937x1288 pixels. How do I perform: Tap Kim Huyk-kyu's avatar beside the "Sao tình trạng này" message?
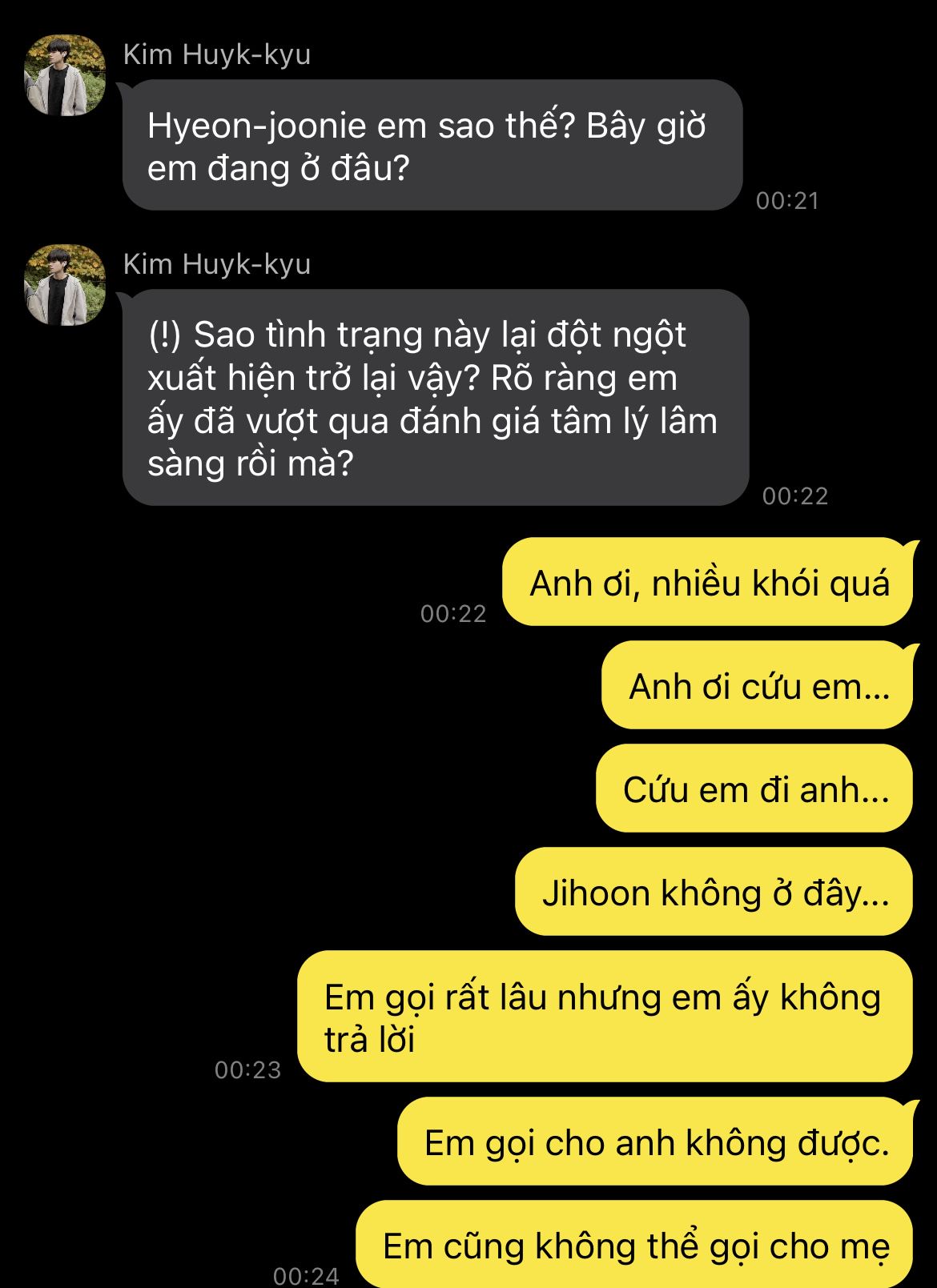point(65,285)
